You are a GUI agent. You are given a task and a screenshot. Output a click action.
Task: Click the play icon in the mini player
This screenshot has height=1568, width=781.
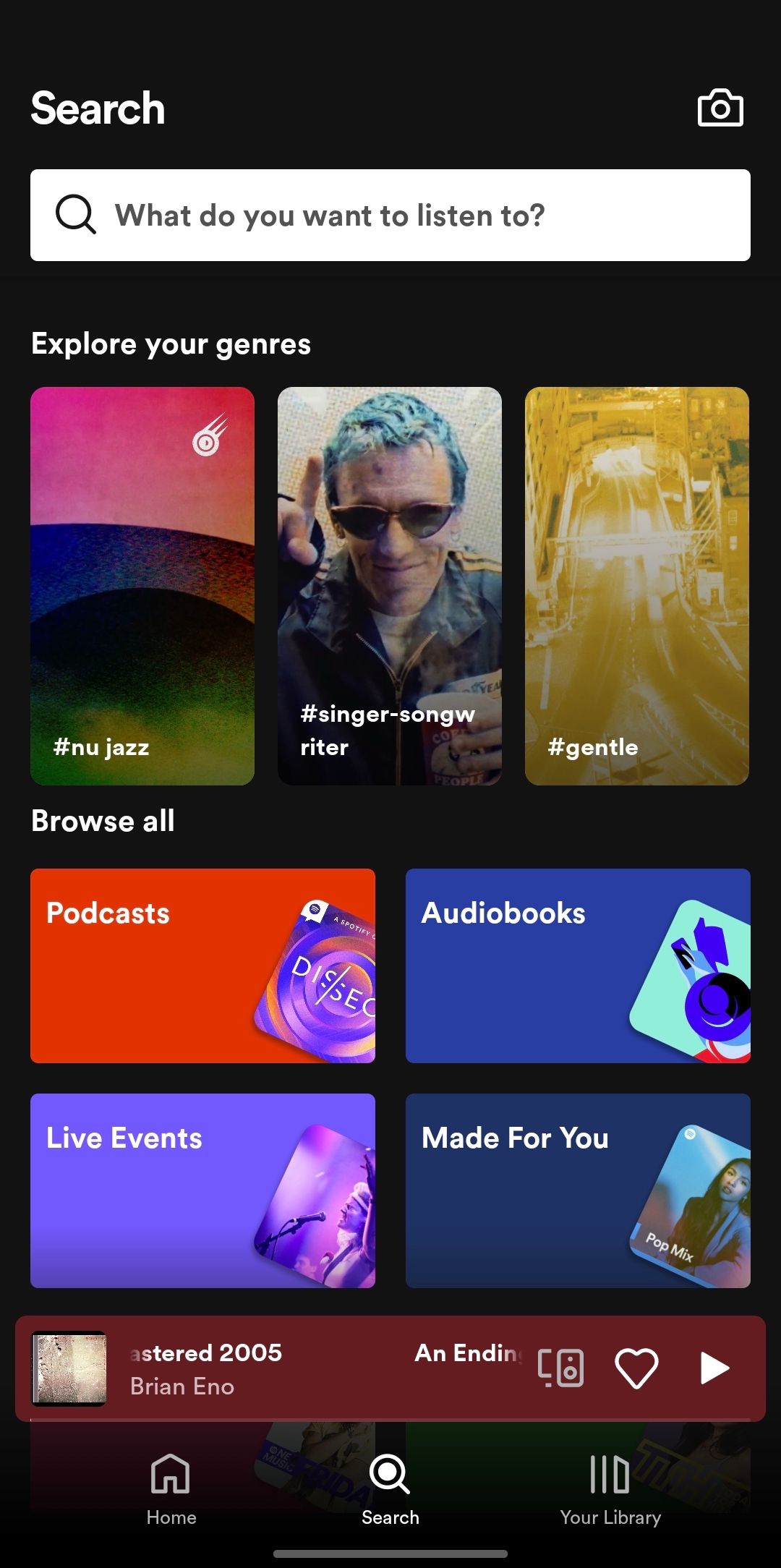coord(714,1368)
